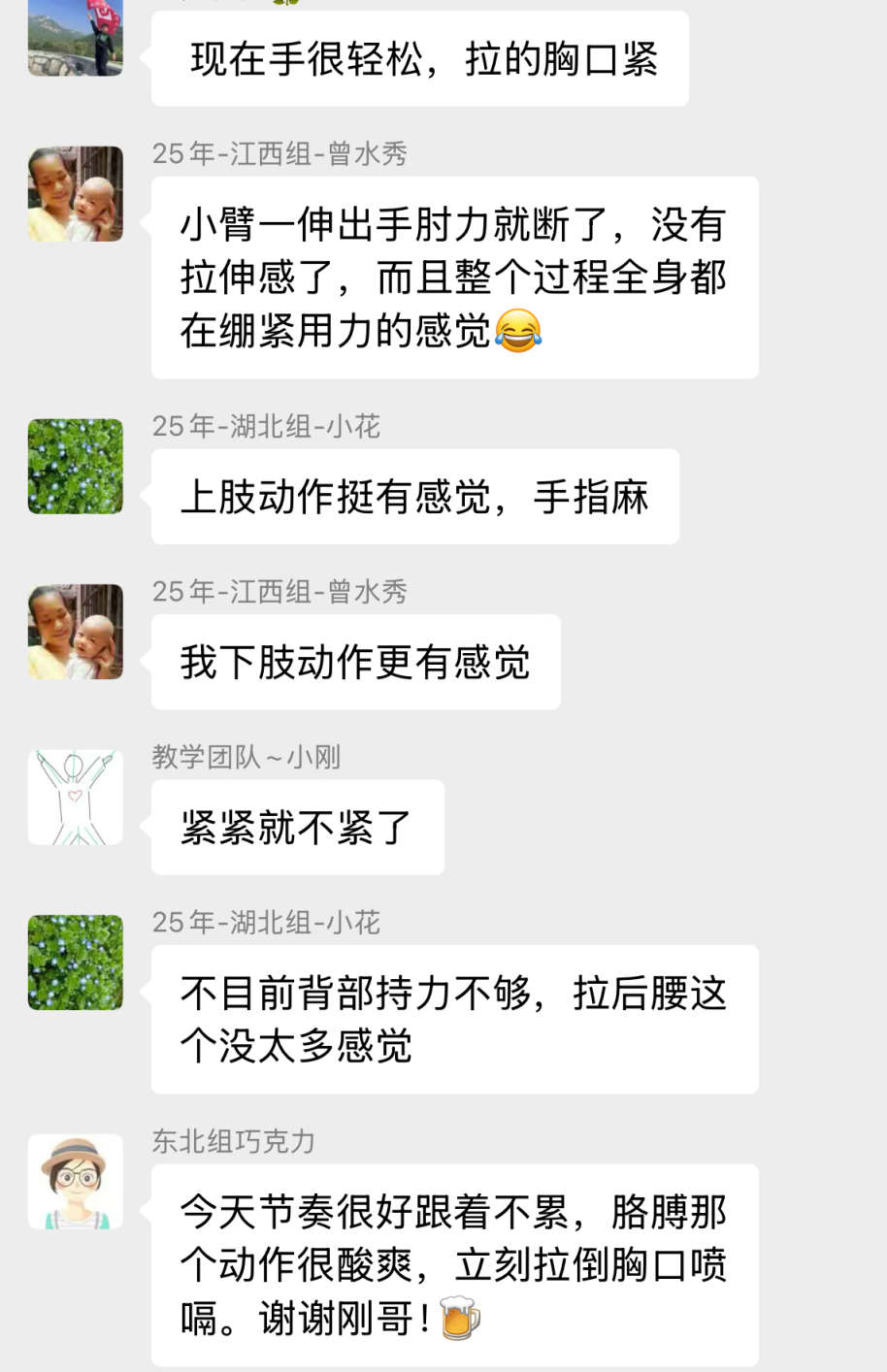Tap 小花's avatar beside the "不目前背部持力不够" message
Viewport: 887px width, 1372px height.
pos(76,963)
